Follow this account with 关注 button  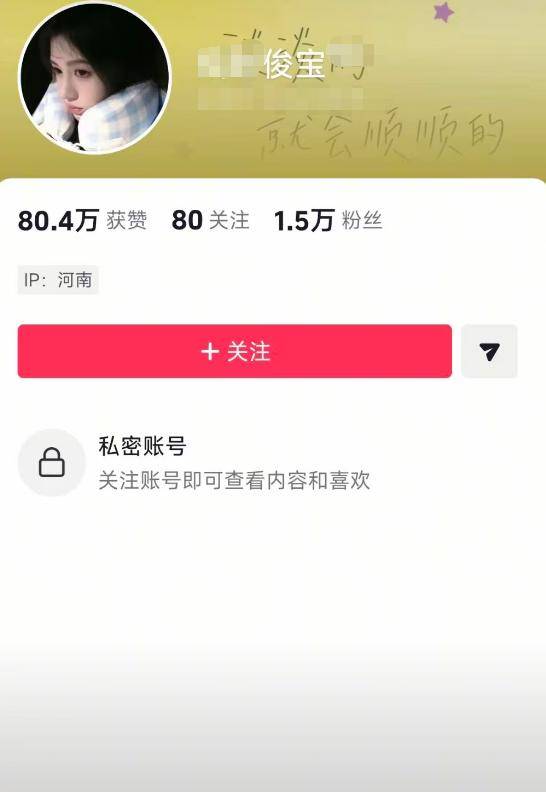pos(234,351)
